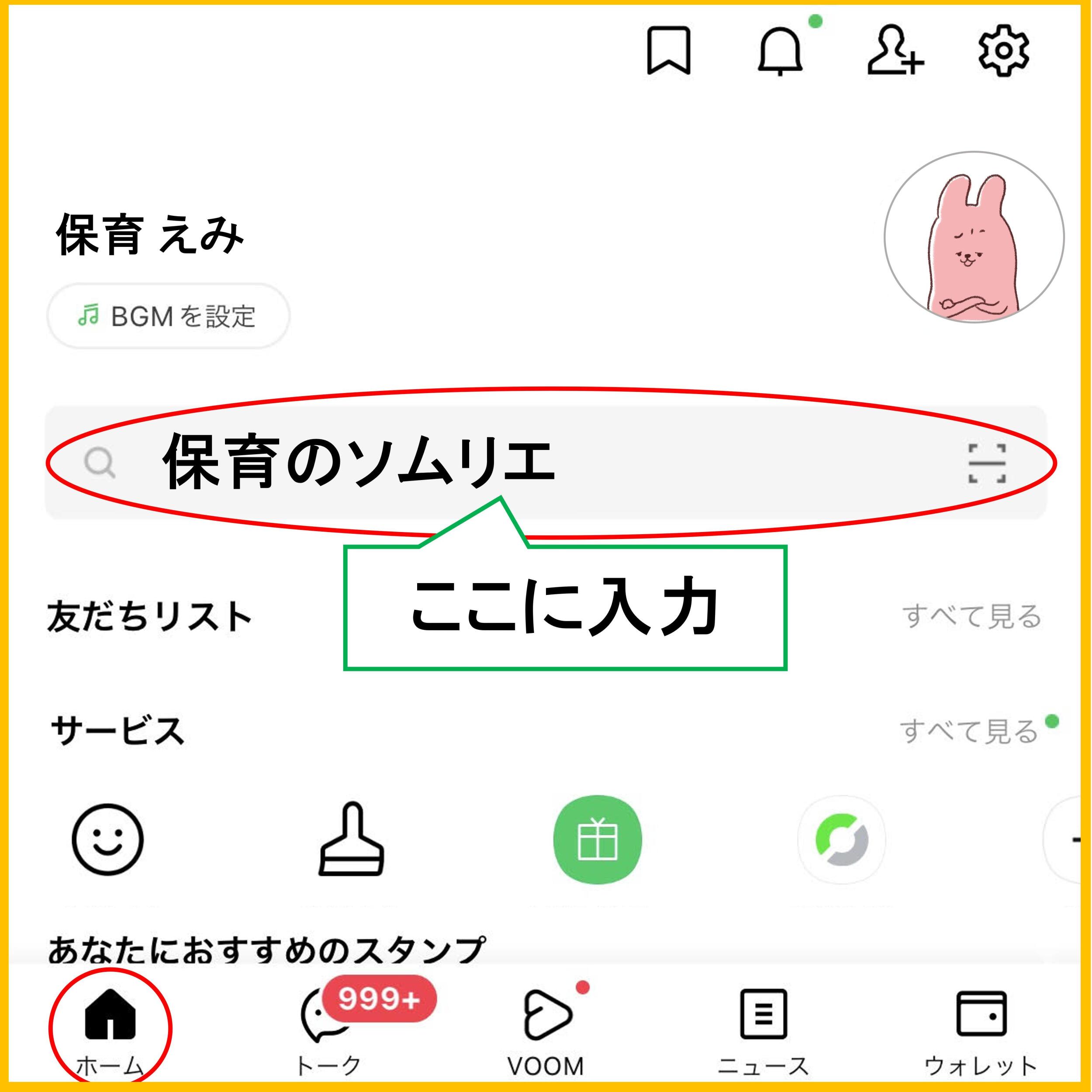Screen dimensions: 1092x1092
Task: Open the QR code scanner icon
Action: tap(987, 463)
